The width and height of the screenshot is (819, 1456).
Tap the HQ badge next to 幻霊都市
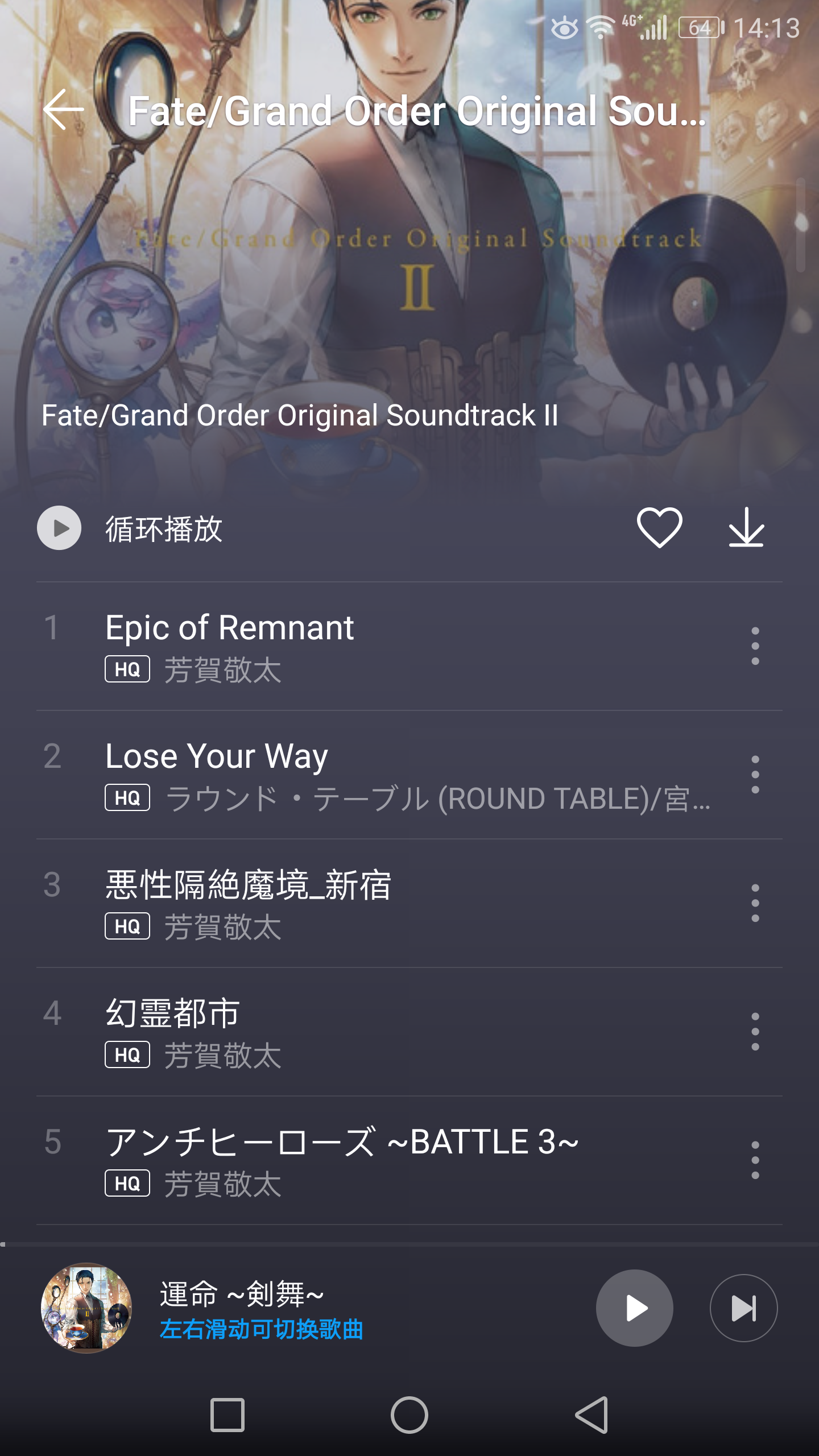[x=127, y=1055]
